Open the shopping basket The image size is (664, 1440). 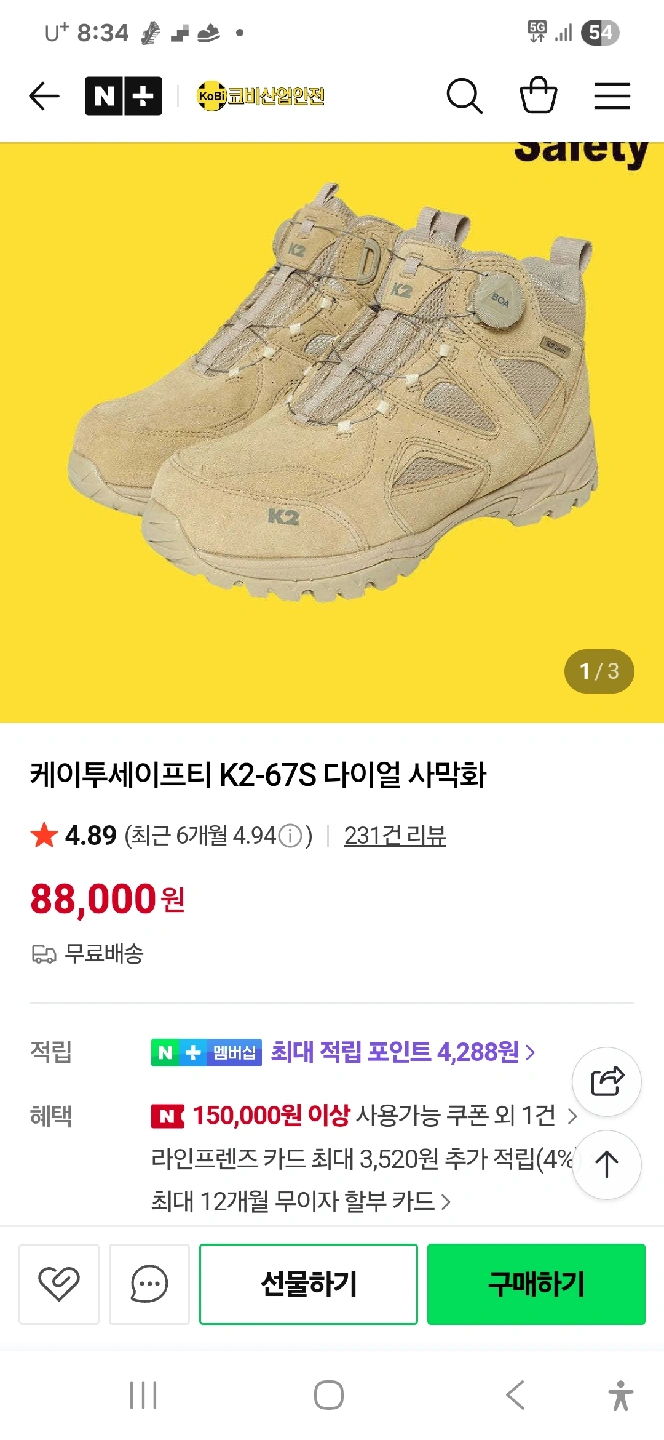pos(538,96)
